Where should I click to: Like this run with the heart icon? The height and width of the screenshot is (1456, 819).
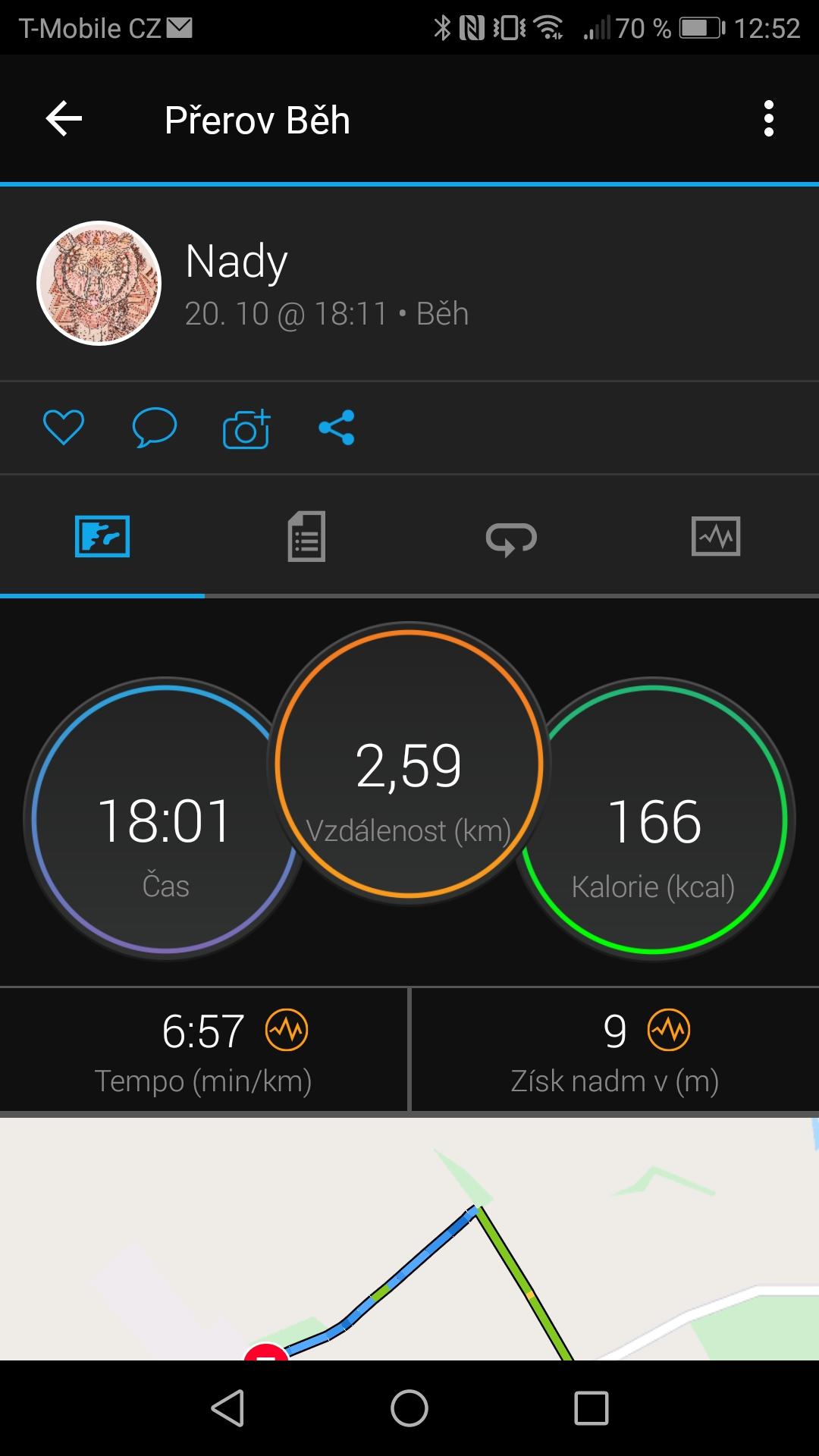point(64,427)
